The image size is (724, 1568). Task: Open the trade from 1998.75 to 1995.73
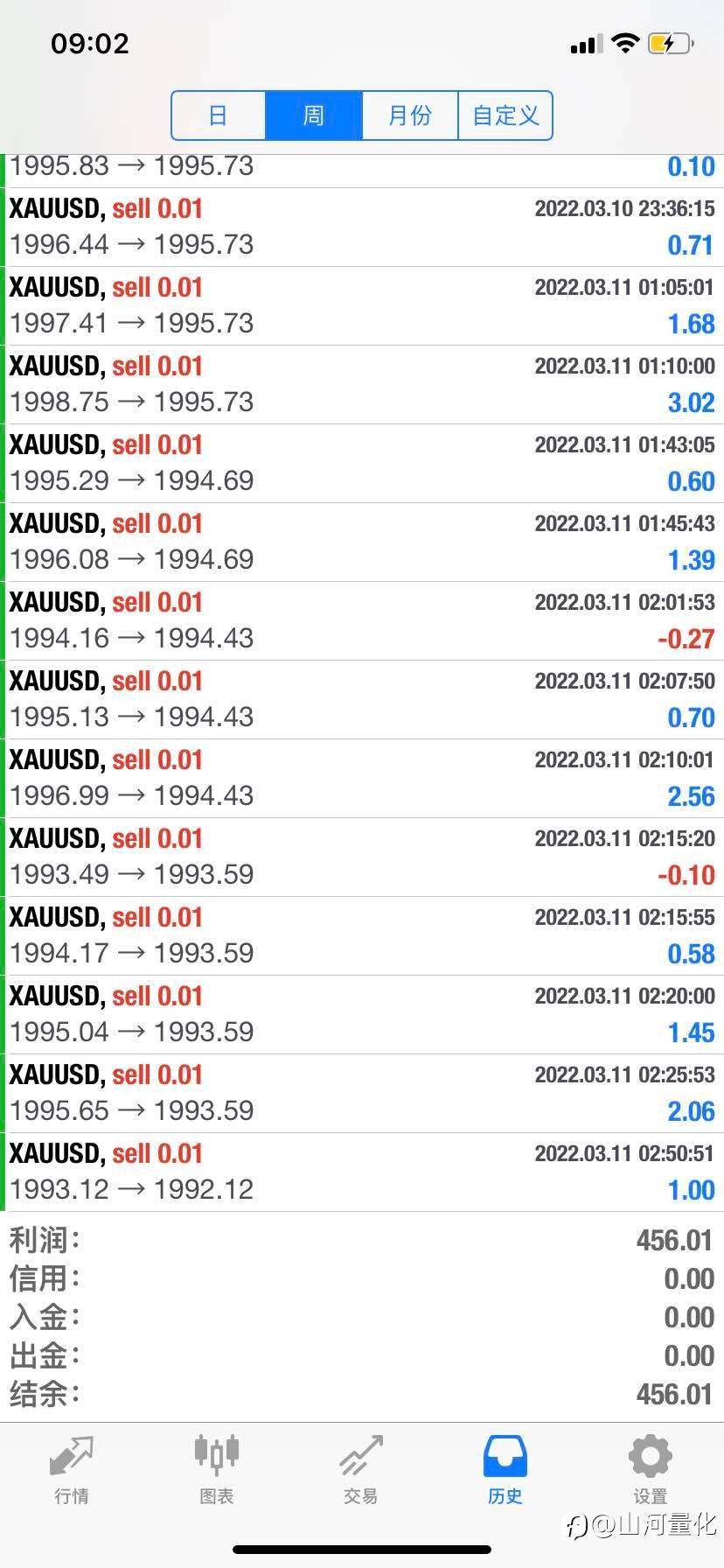(x=362, y=385)
